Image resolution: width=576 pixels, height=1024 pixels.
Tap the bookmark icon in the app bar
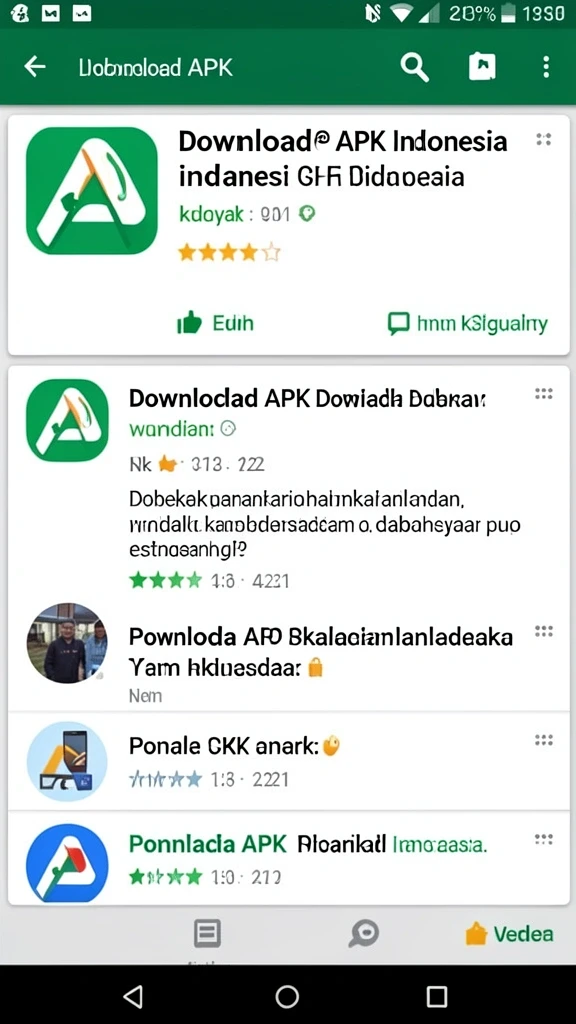coord(482,67)
